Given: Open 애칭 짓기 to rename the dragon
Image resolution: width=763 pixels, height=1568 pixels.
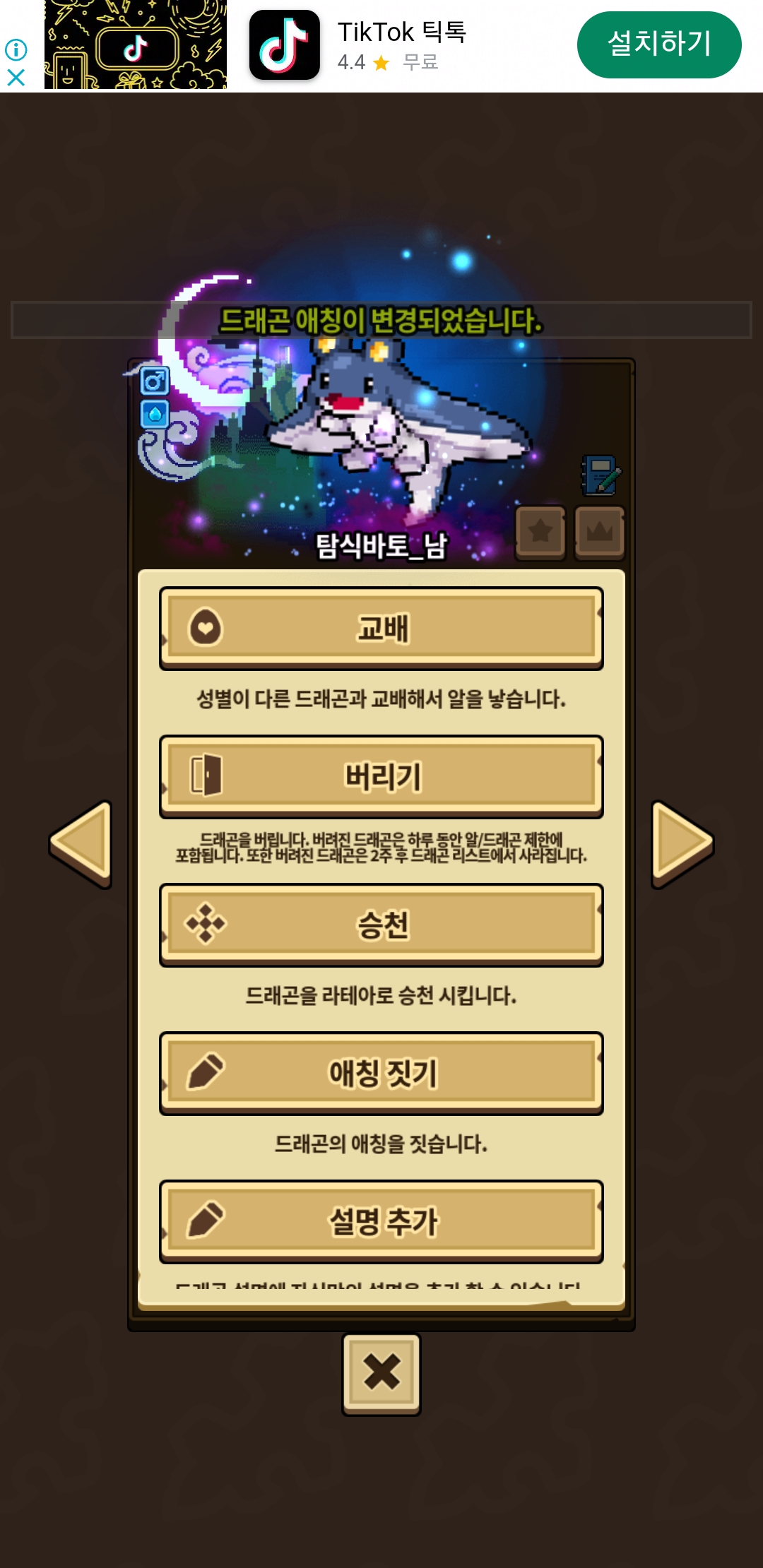Looking at the screenshot, I should click(x=381, y=1073).
